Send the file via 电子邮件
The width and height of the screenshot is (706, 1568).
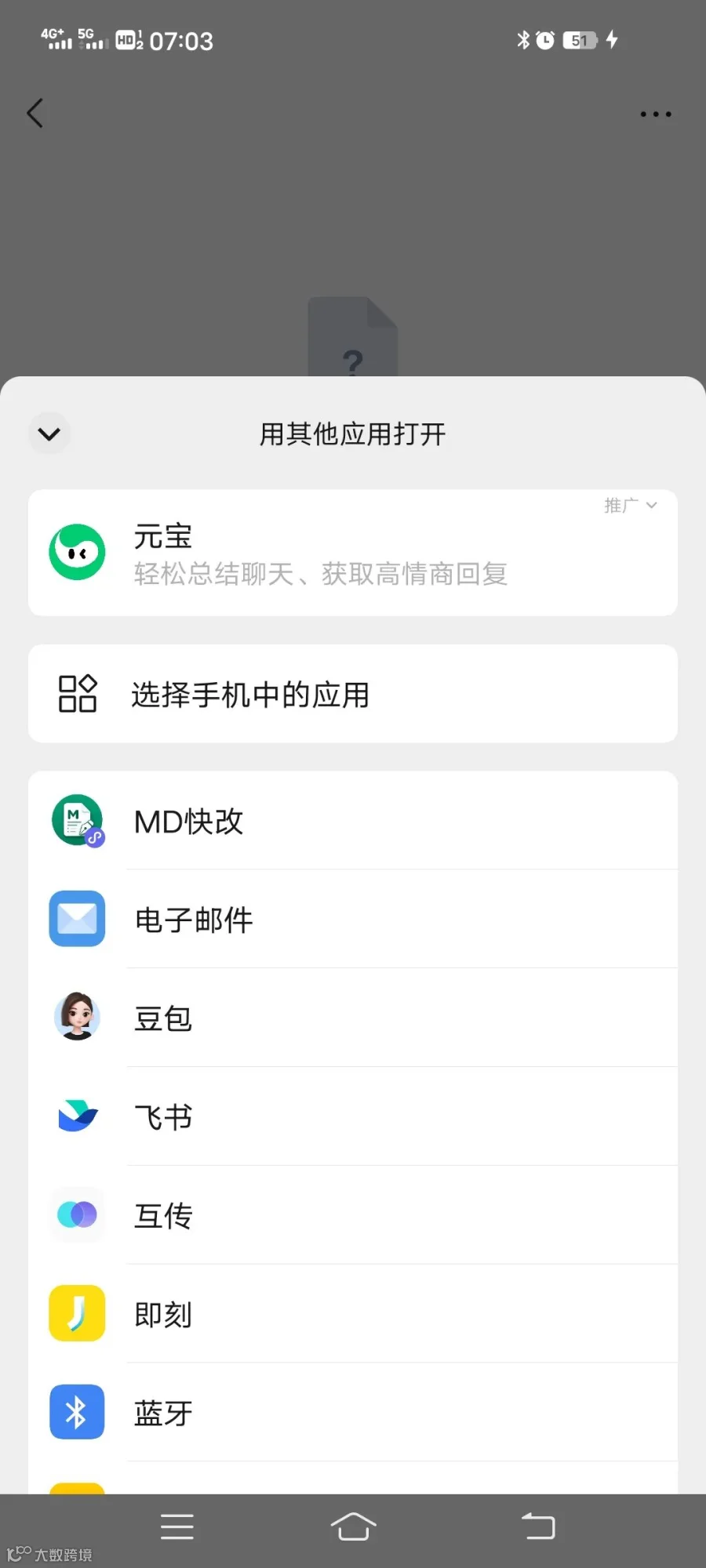click(x=353, y=919)
